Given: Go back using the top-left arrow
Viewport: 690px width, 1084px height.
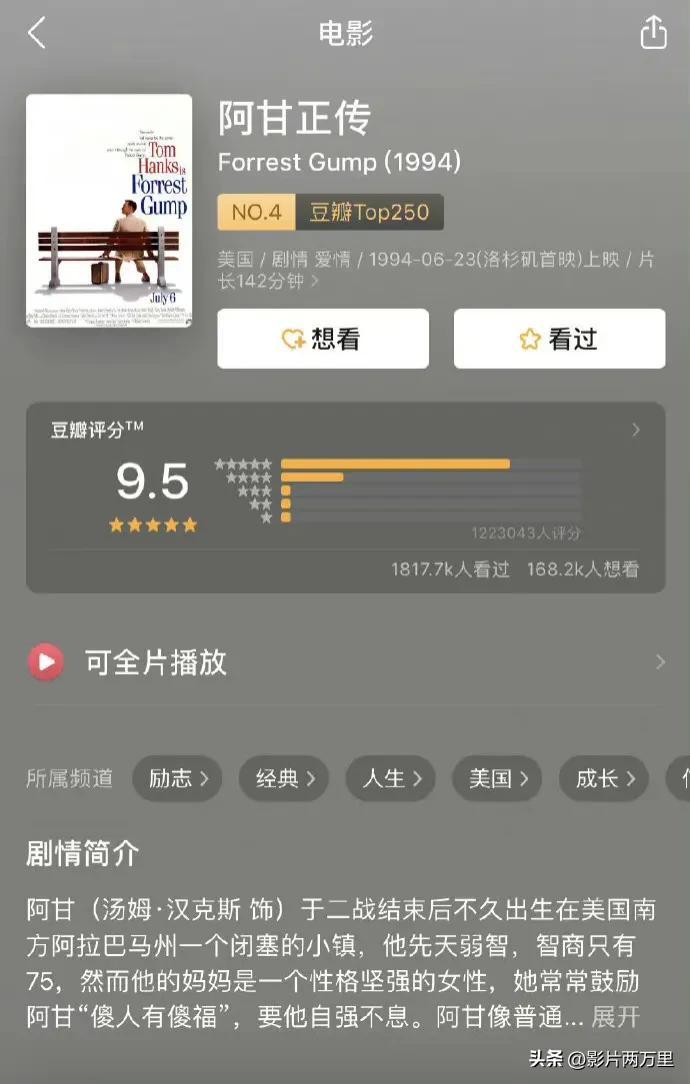Looking at the screenshot, I should (x=37, y=33).
